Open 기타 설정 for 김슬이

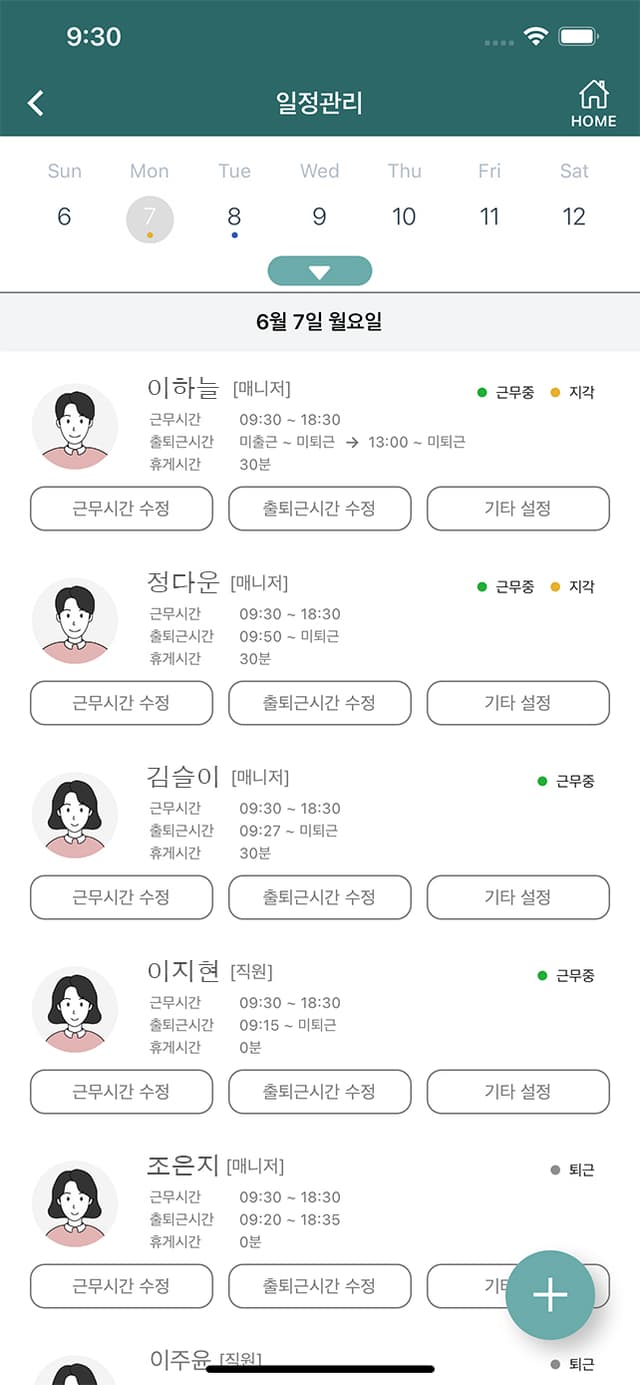518,897
